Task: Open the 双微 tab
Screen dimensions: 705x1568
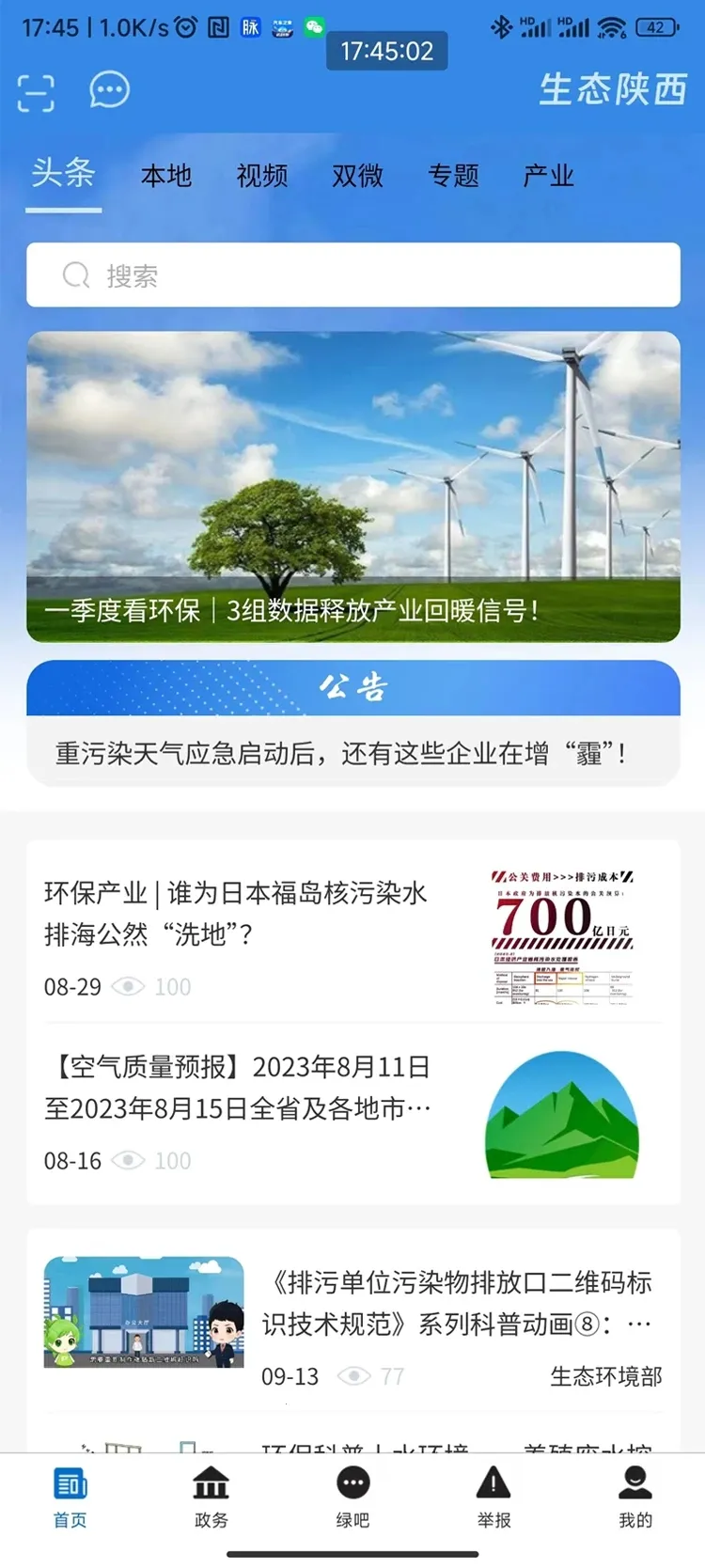Action: [356, 177]
